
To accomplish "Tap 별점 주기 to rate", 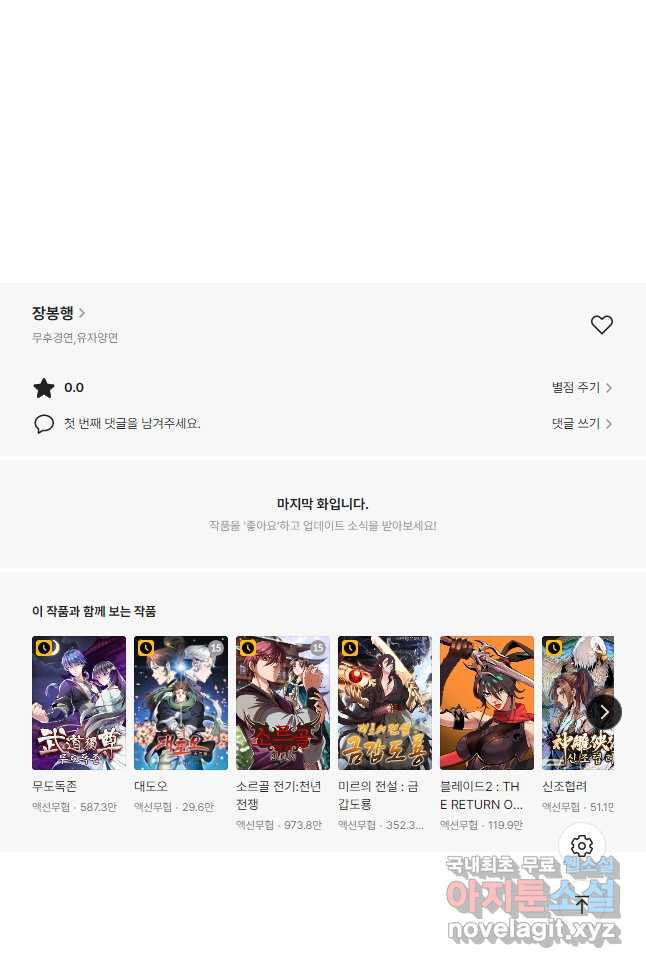I will [581, 388].
